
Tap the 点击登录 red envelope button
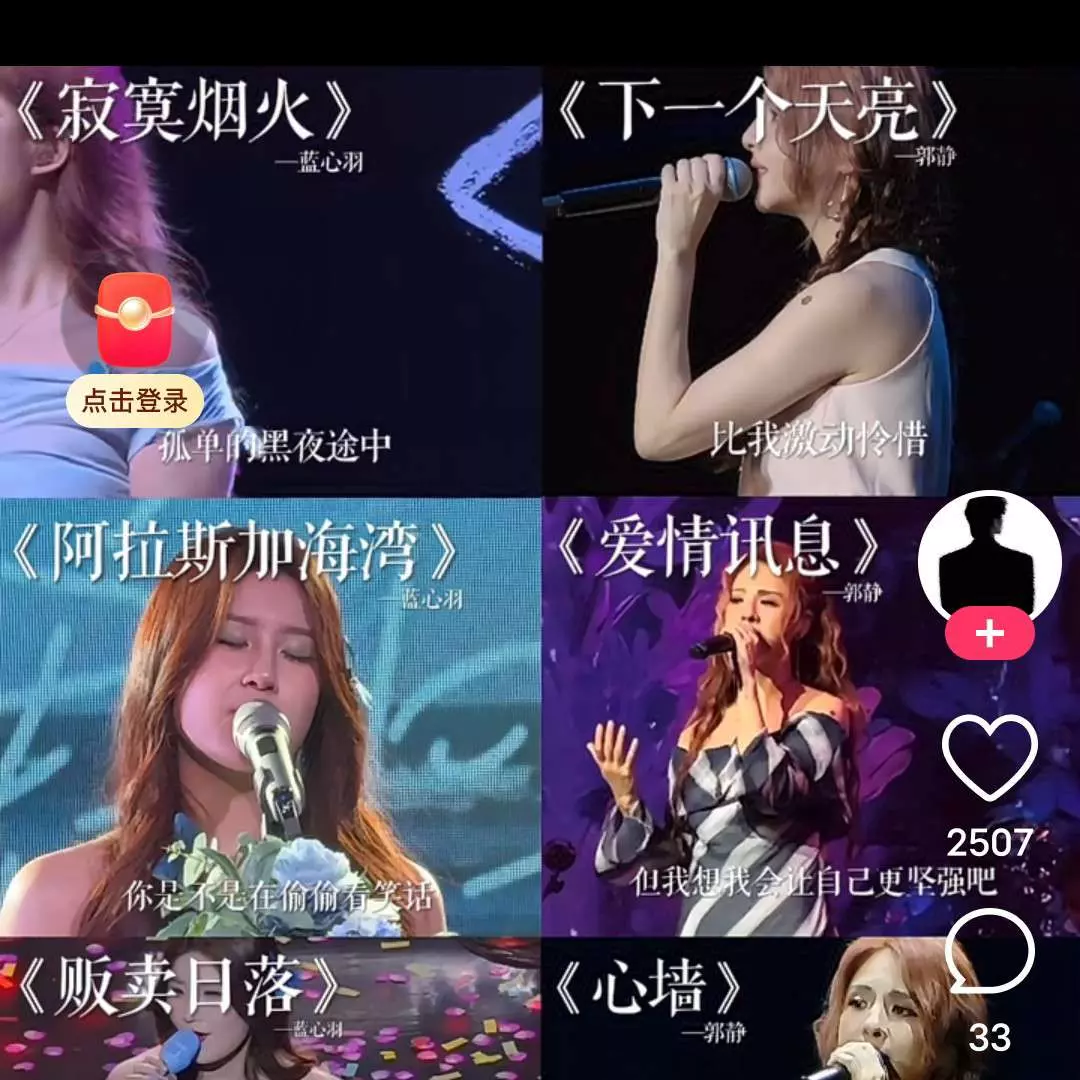coord(135,350)
